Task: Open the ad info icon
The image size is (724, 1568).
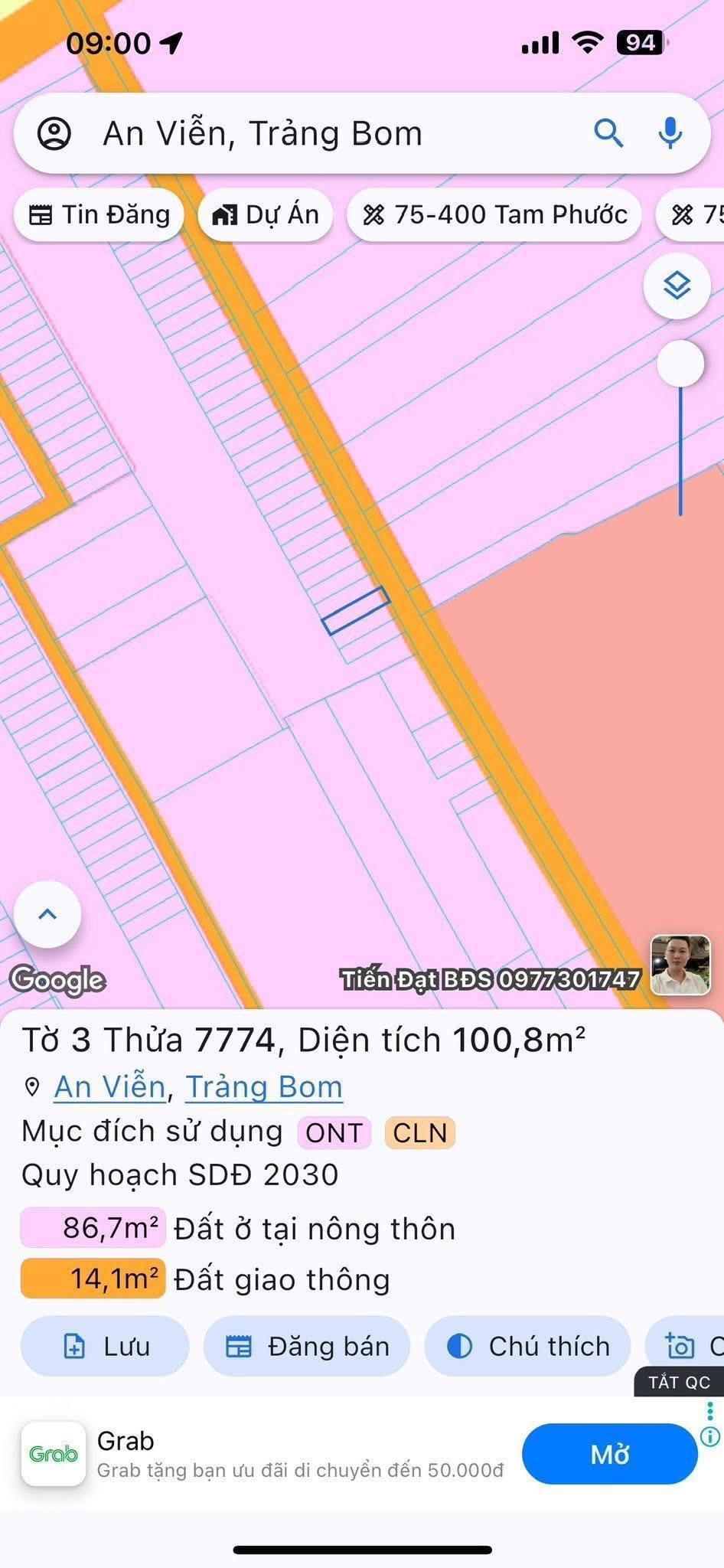Action: [x=710, y=1437]
